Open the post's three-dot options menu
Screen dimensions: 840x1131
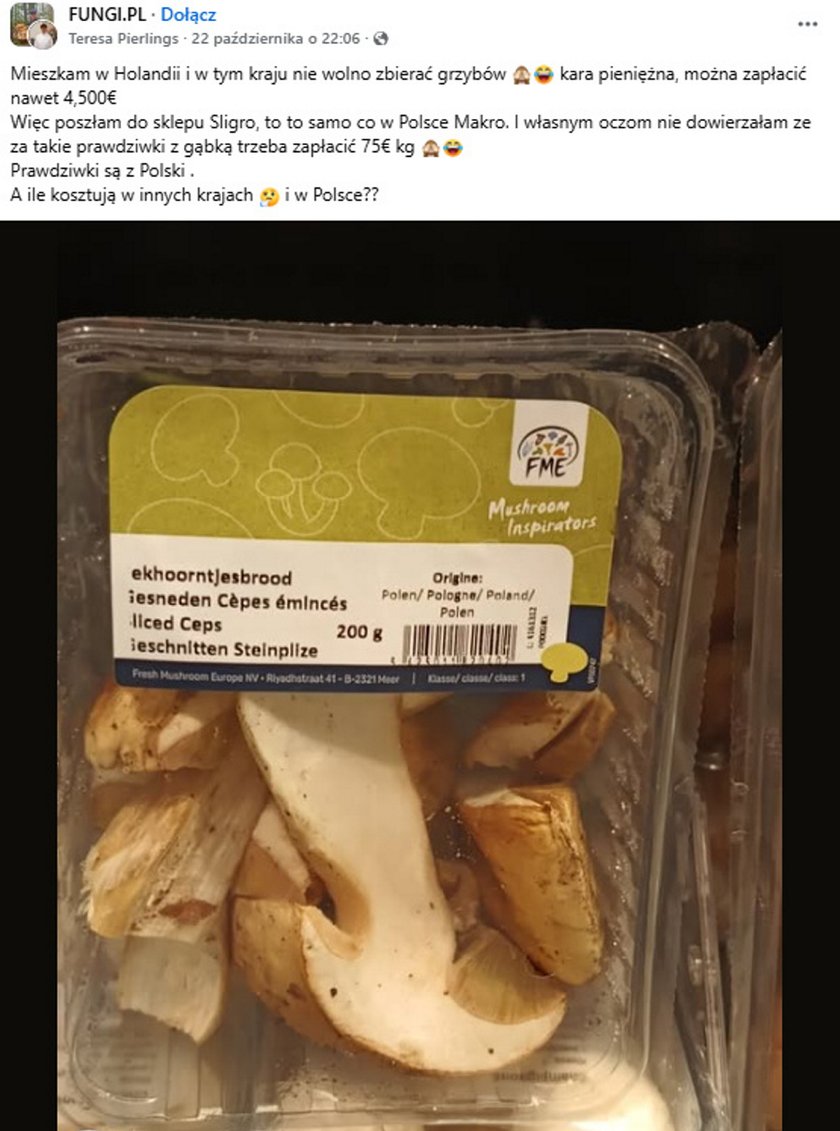(807, 24)
